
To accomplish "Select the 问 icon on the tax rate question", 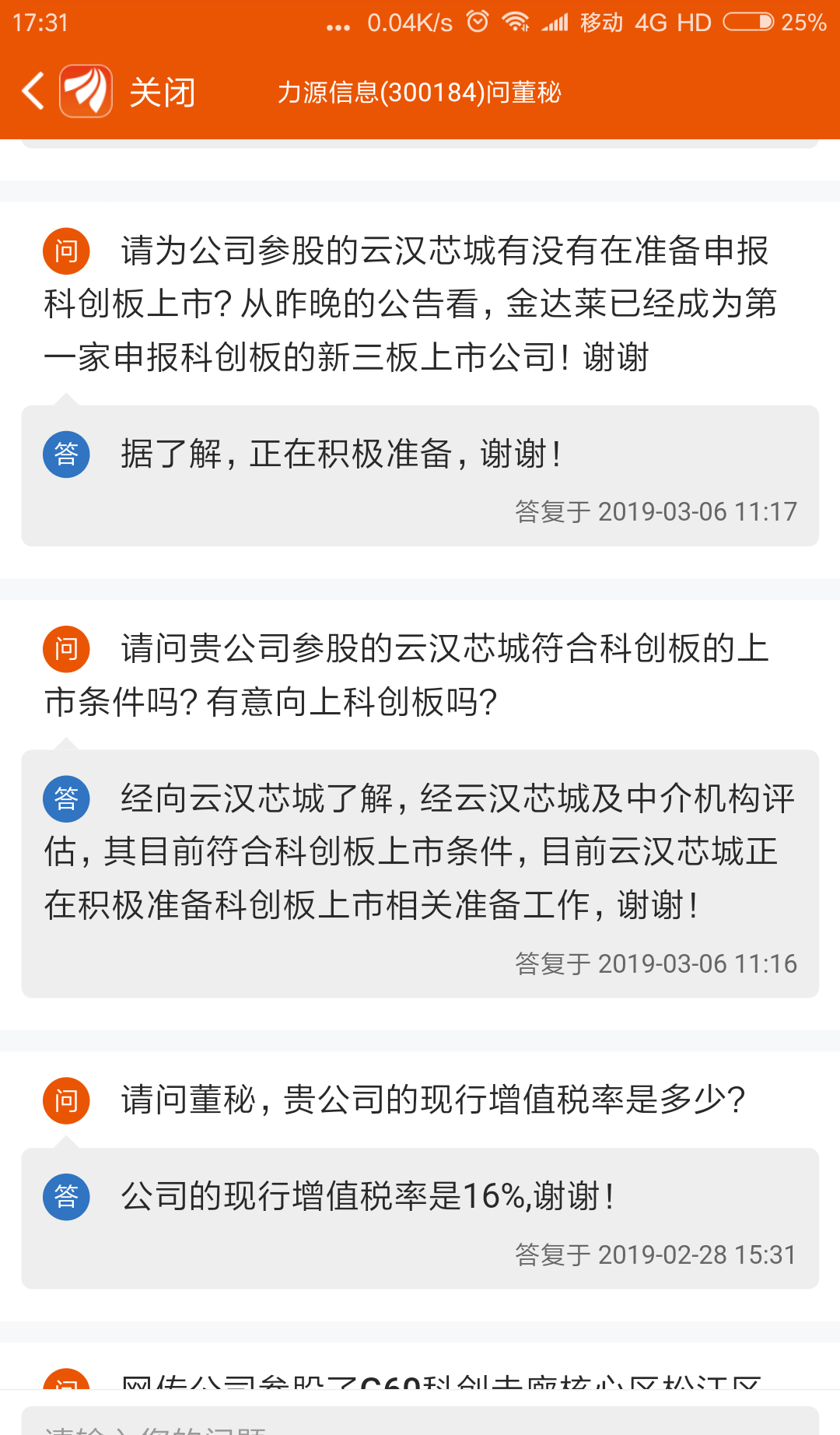I will point(66,1100).
